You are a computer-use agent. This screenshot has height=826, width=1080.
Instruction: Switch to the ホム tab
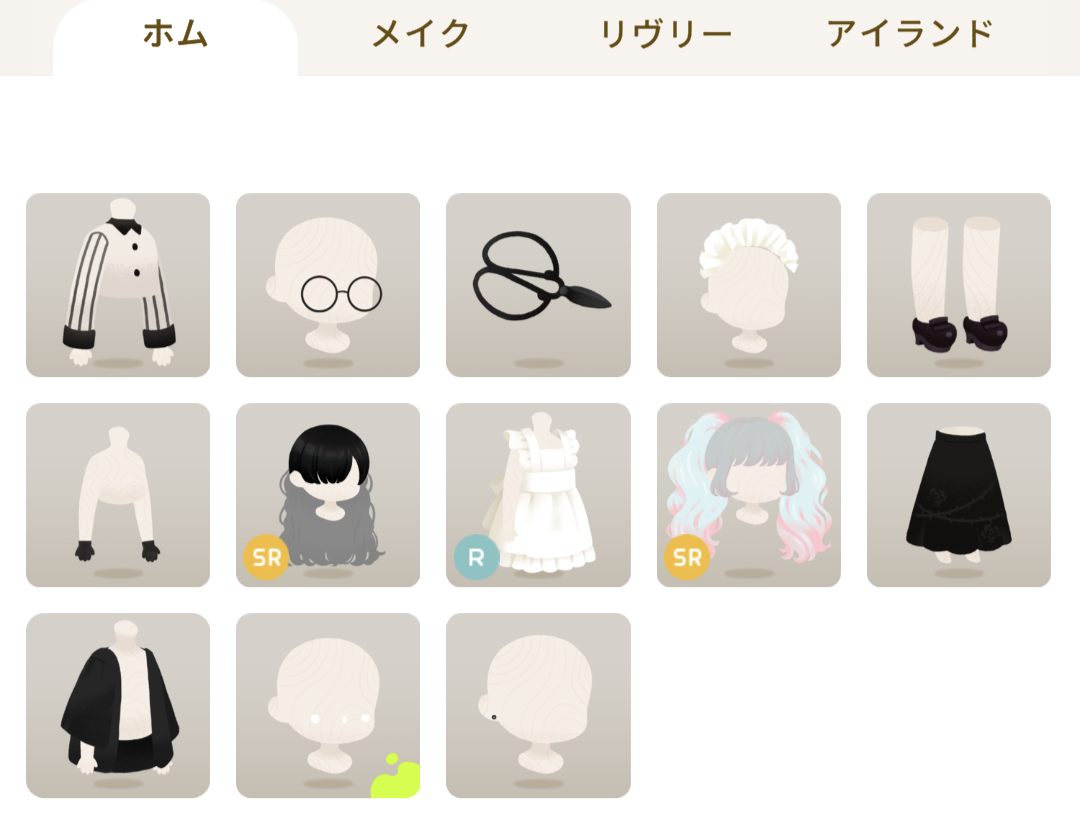(175, 36)
